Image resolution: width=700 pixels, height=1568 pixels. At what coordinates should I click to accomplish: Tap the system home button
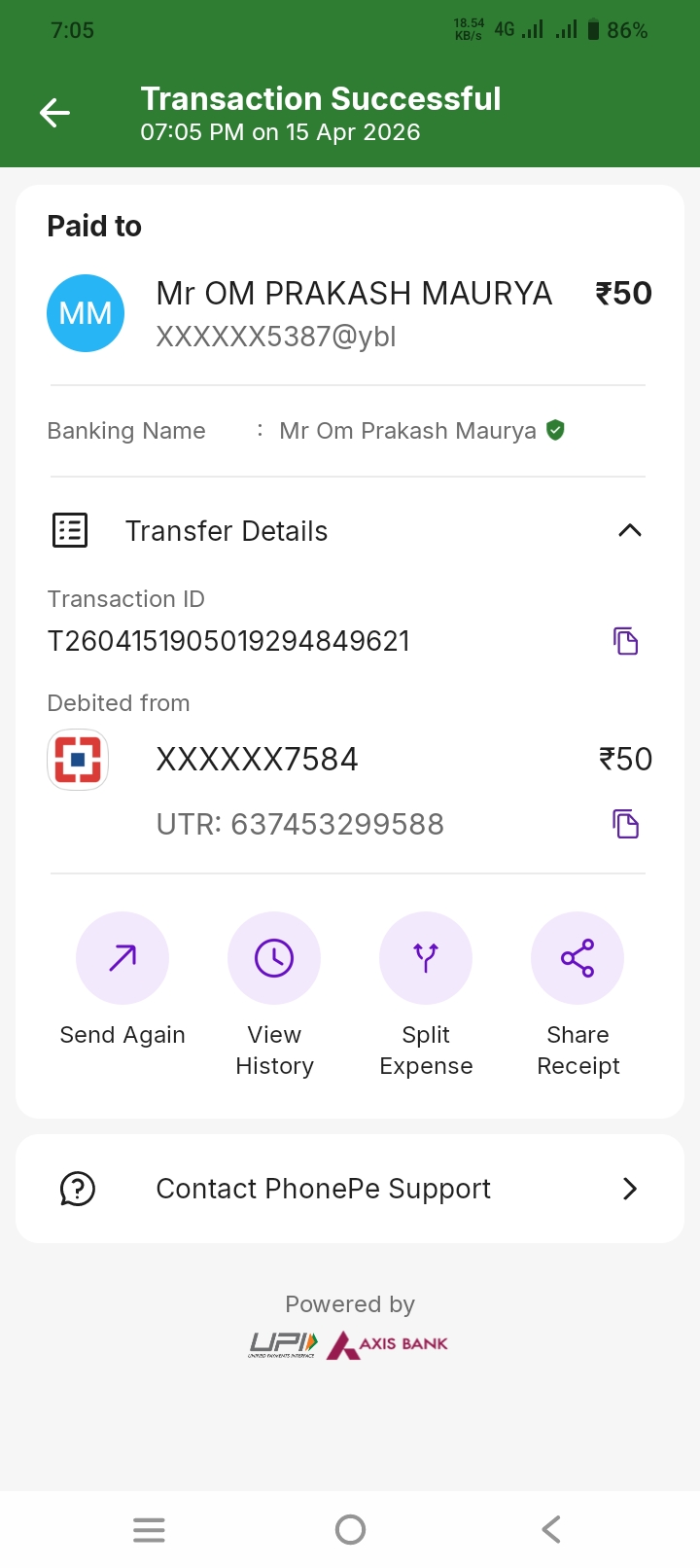[350, 1529]
